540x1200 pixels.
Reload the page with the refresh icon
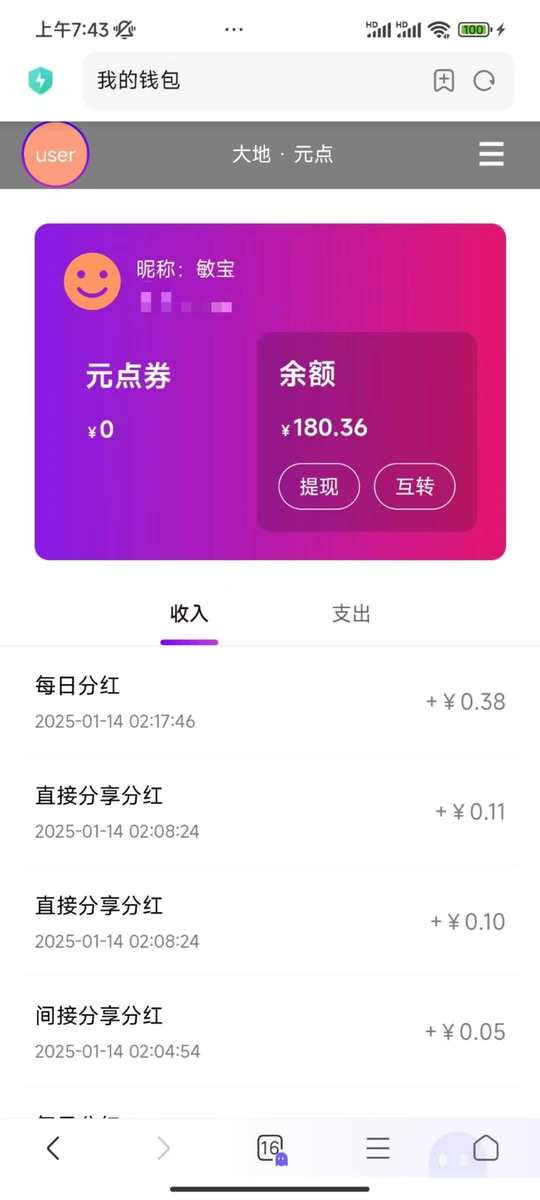(x=485, y=81)
